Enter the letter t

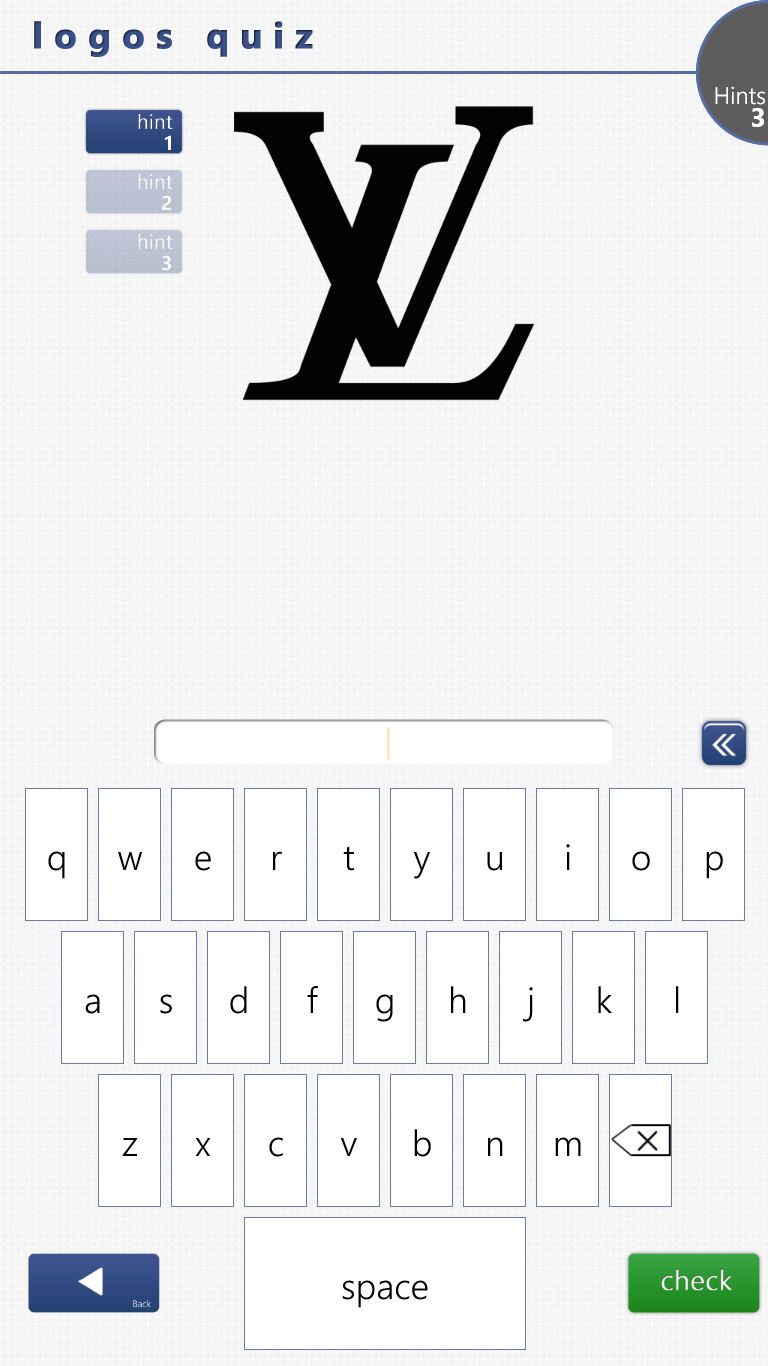click(x=348, y=854)
